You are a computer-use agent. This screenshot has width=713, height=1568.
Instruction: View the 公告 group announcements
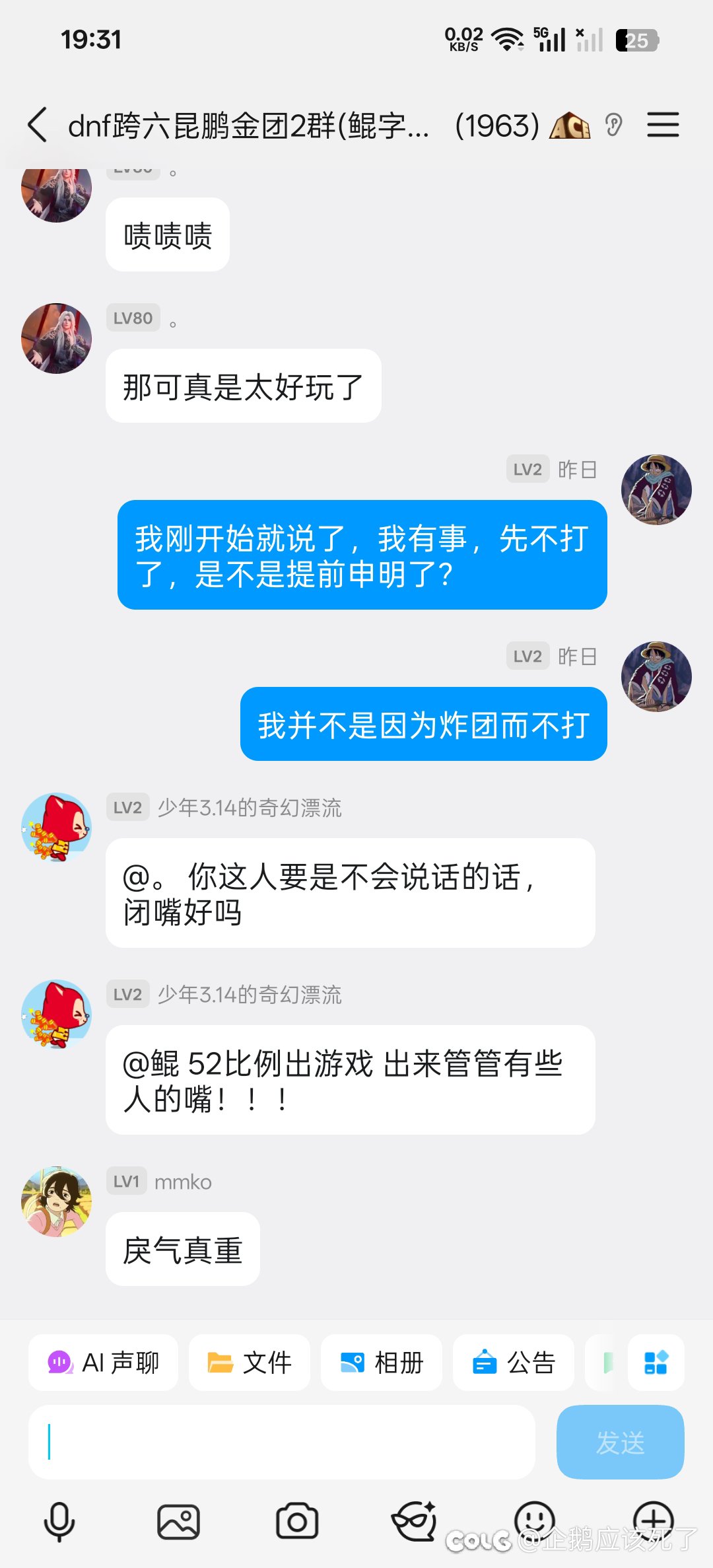coord(514,1362)
